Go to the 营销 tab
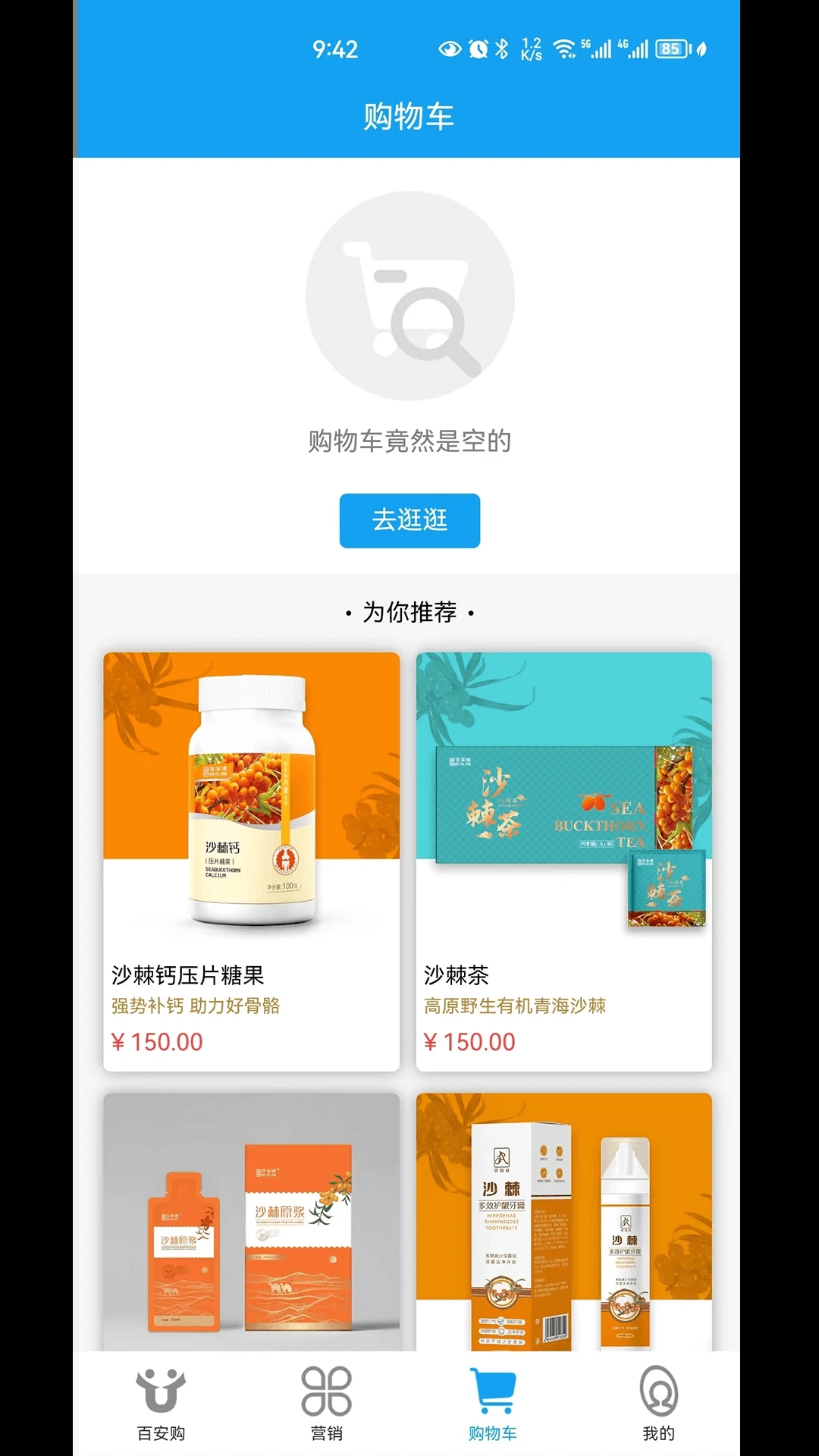819x1456 pixels. coord(327,1403)
